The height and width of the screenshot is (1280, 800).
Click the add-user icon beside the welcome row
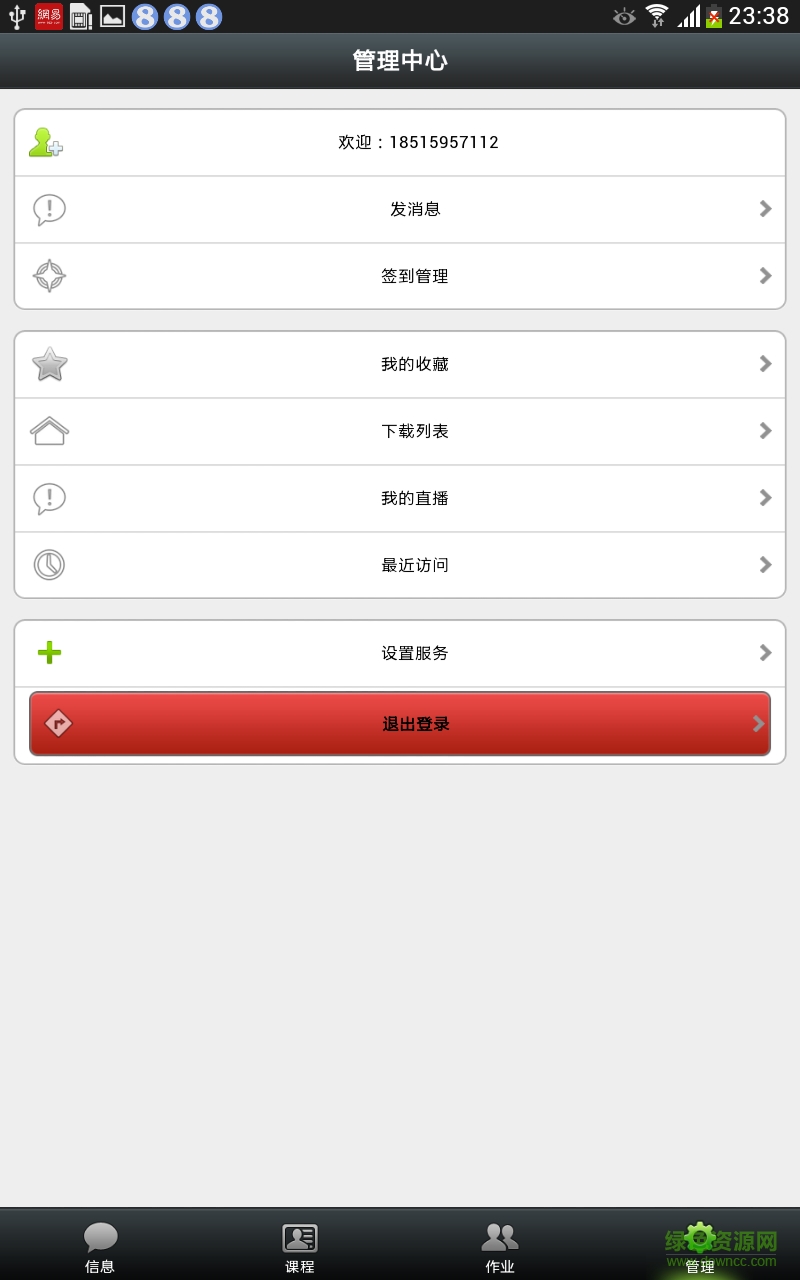[x=45, y=142]
